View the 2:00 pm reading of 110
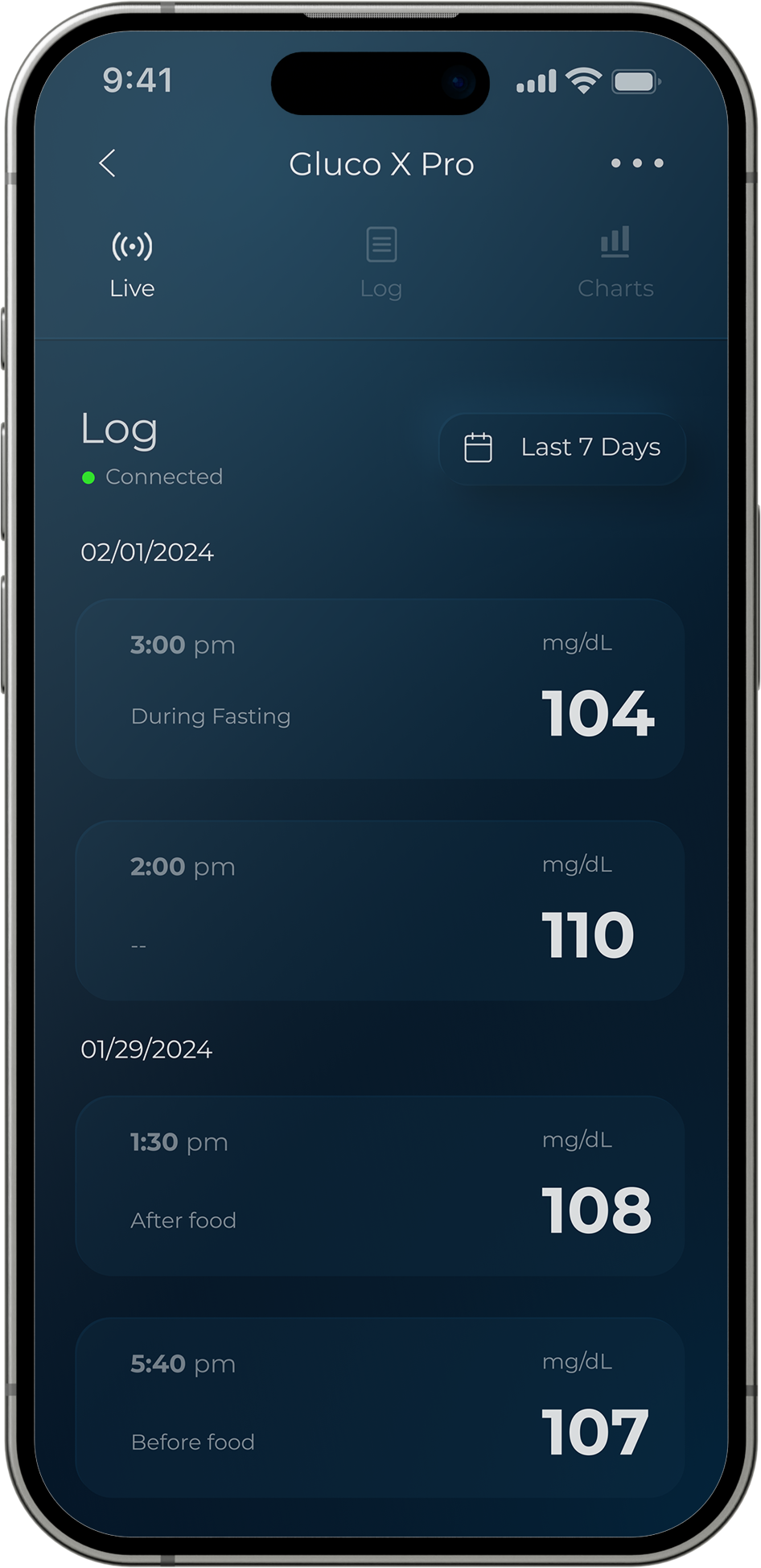Image resolution: width=761 pixels, height=1568 pixels. [x=380, y=910]
